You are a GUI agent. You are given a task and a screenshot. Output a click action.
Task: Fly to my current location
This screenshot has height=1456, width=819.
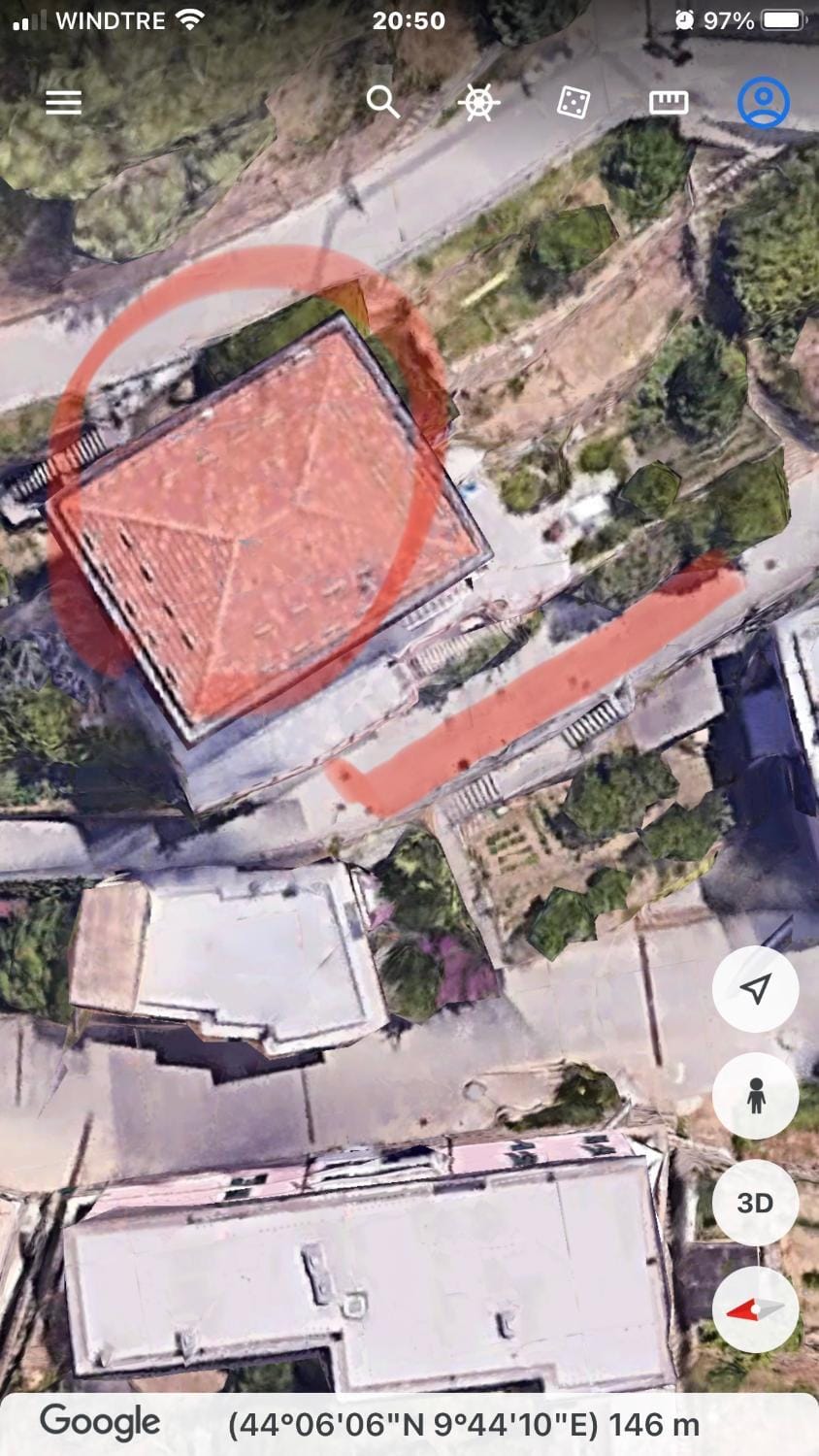coord(755,989)
